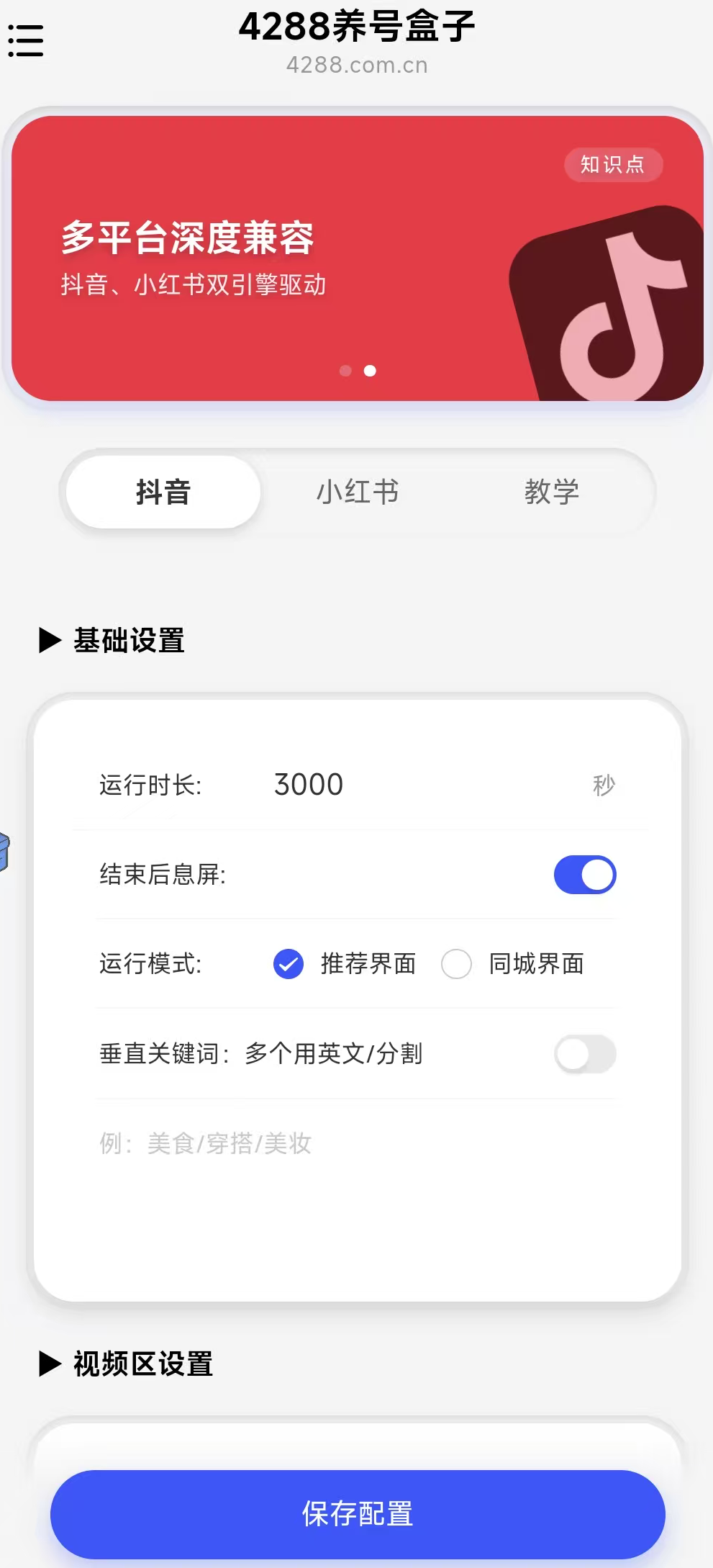Open the drawer menu icon

point(26,40)
